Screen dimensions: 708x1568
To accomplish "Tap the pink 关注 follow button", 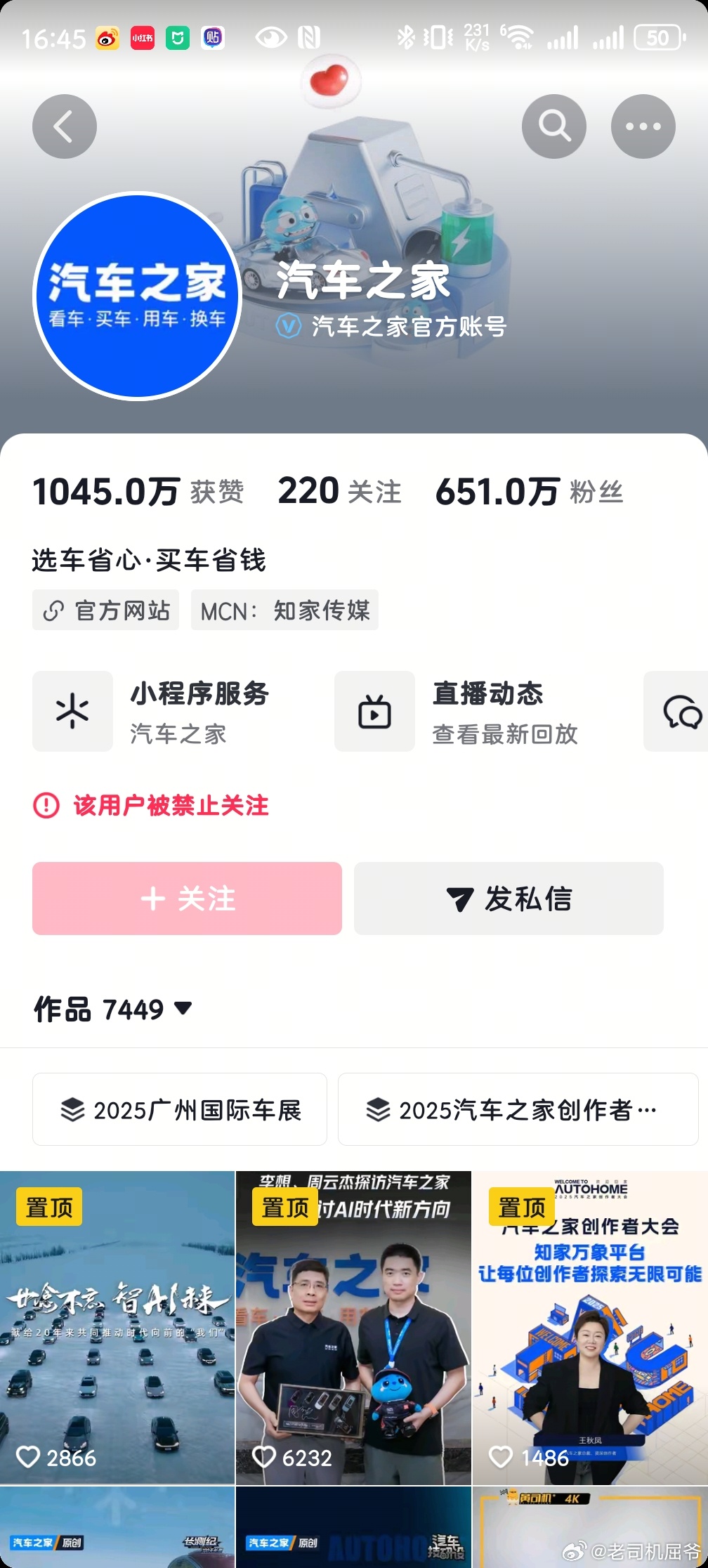I will pos(187,899).
